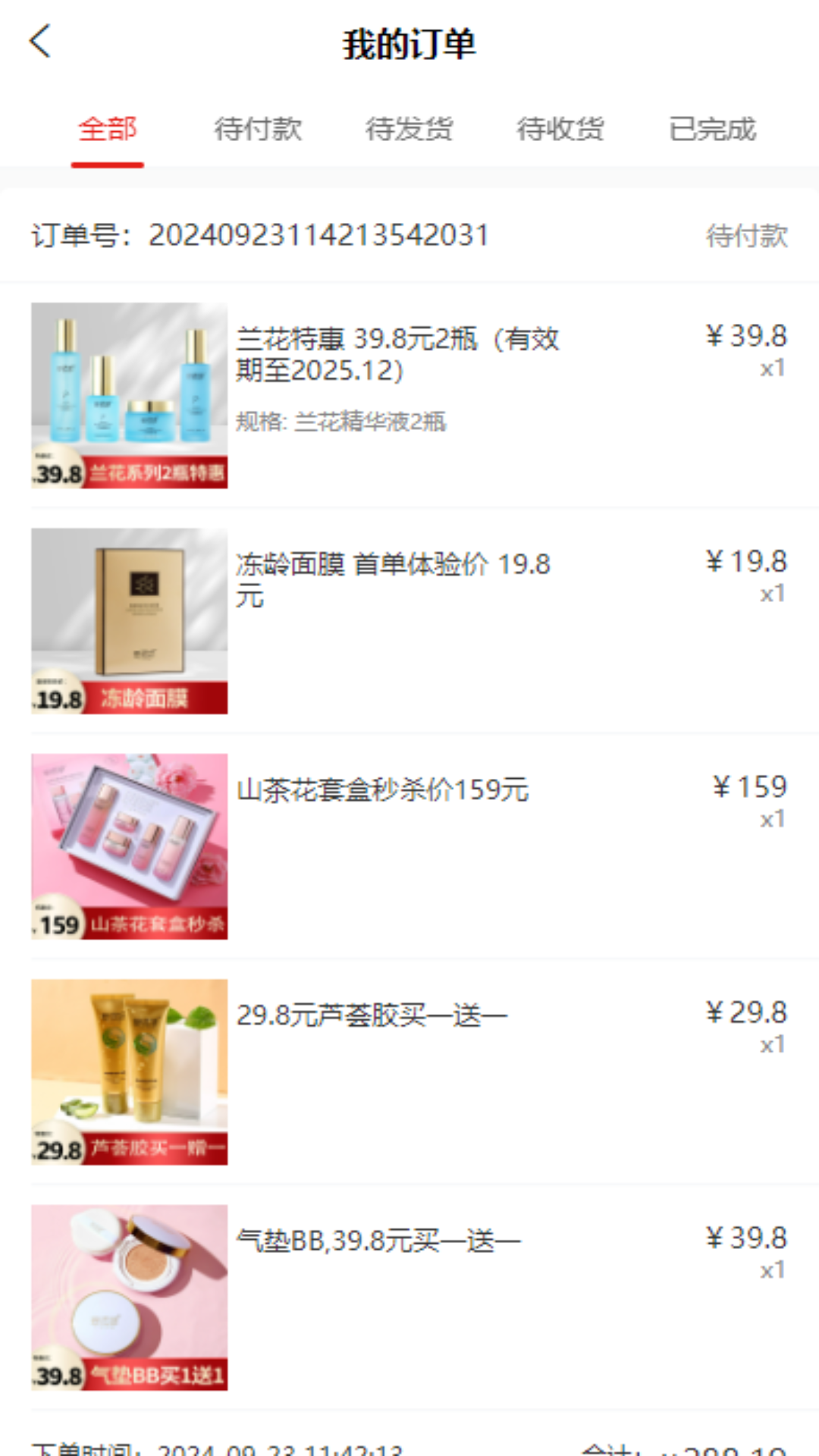The width and height of the screenshot is (819, 1456).
Task: Show 待发货 orders
Action: pyautogui.click(x=409, y=129)
